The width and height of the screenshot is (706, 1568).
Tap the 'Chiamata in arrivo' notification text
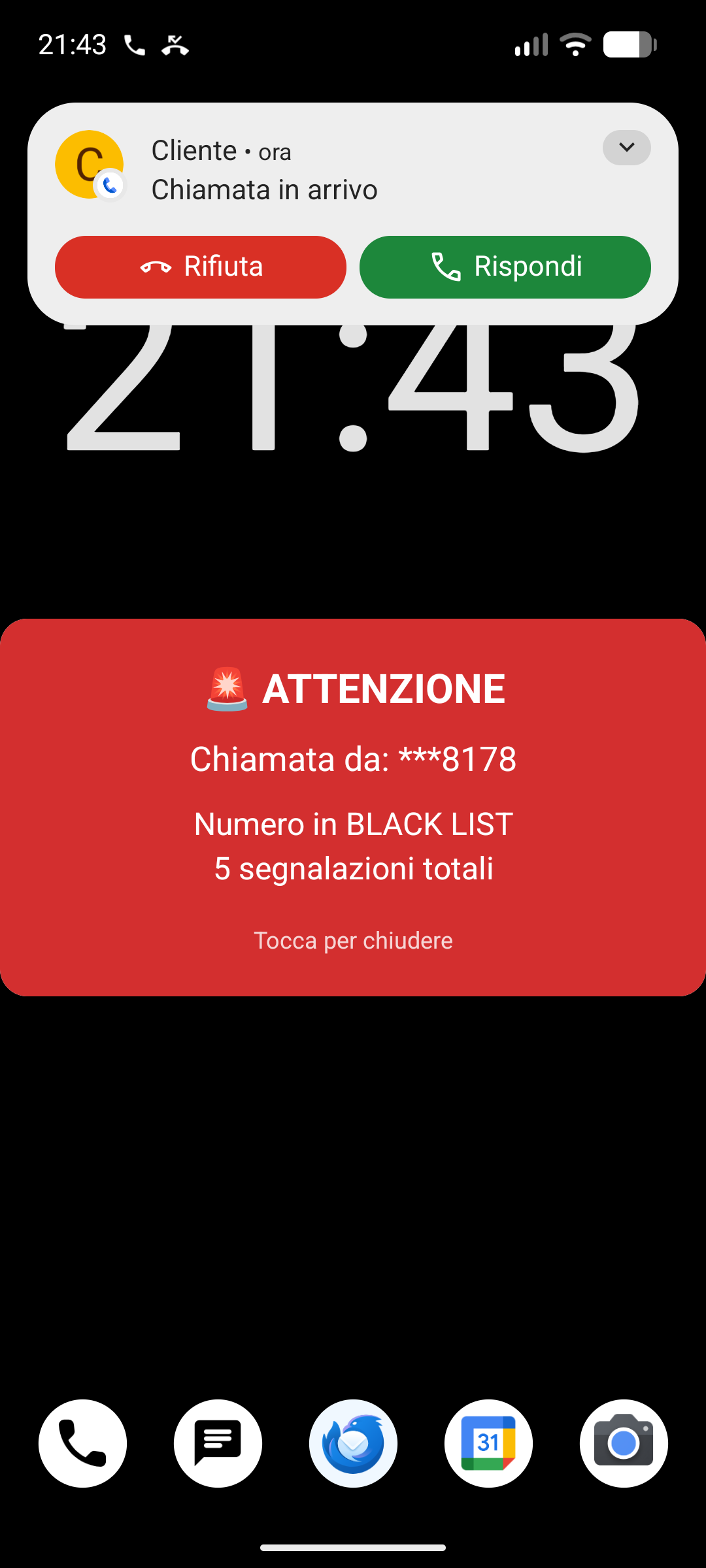point(264,189)
